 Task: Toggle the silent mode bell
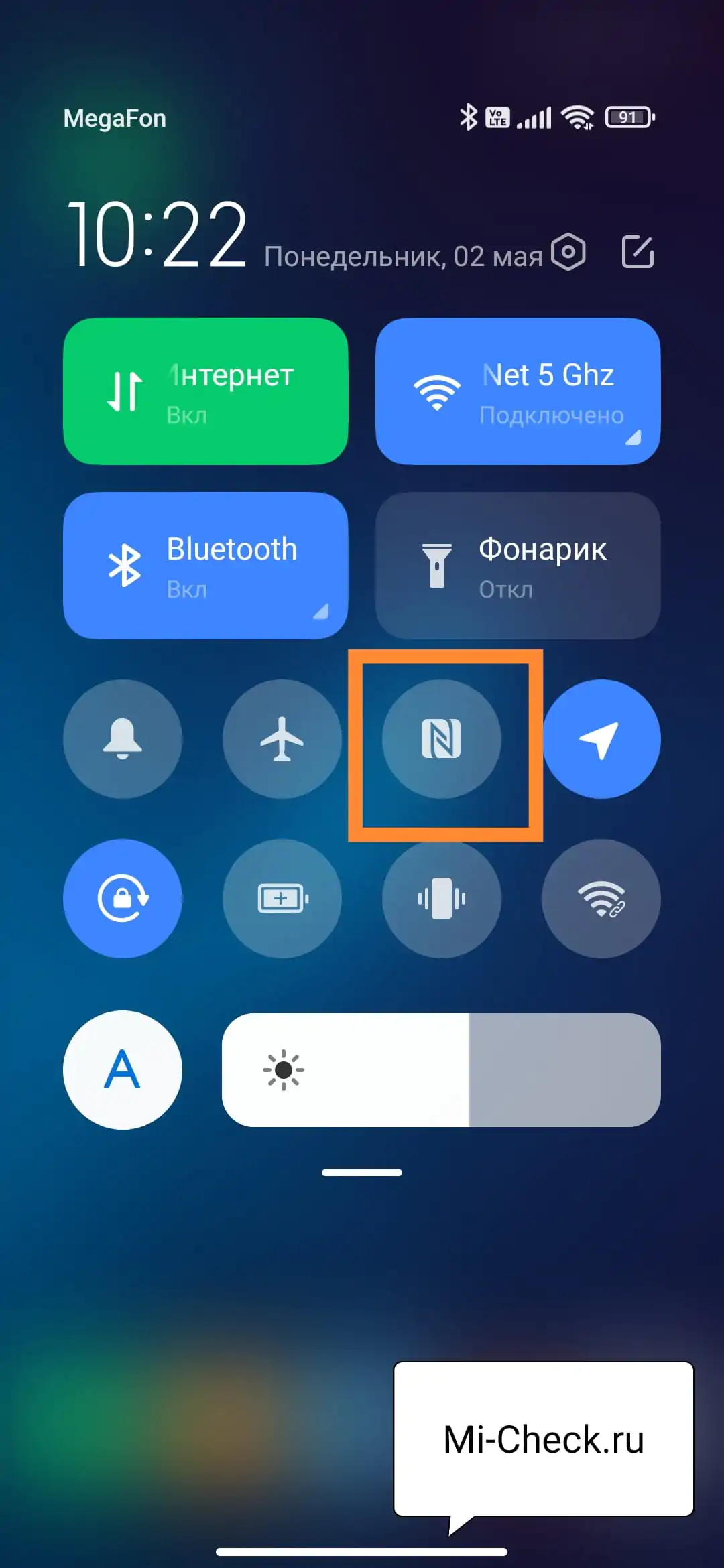[x=123, y=739]
